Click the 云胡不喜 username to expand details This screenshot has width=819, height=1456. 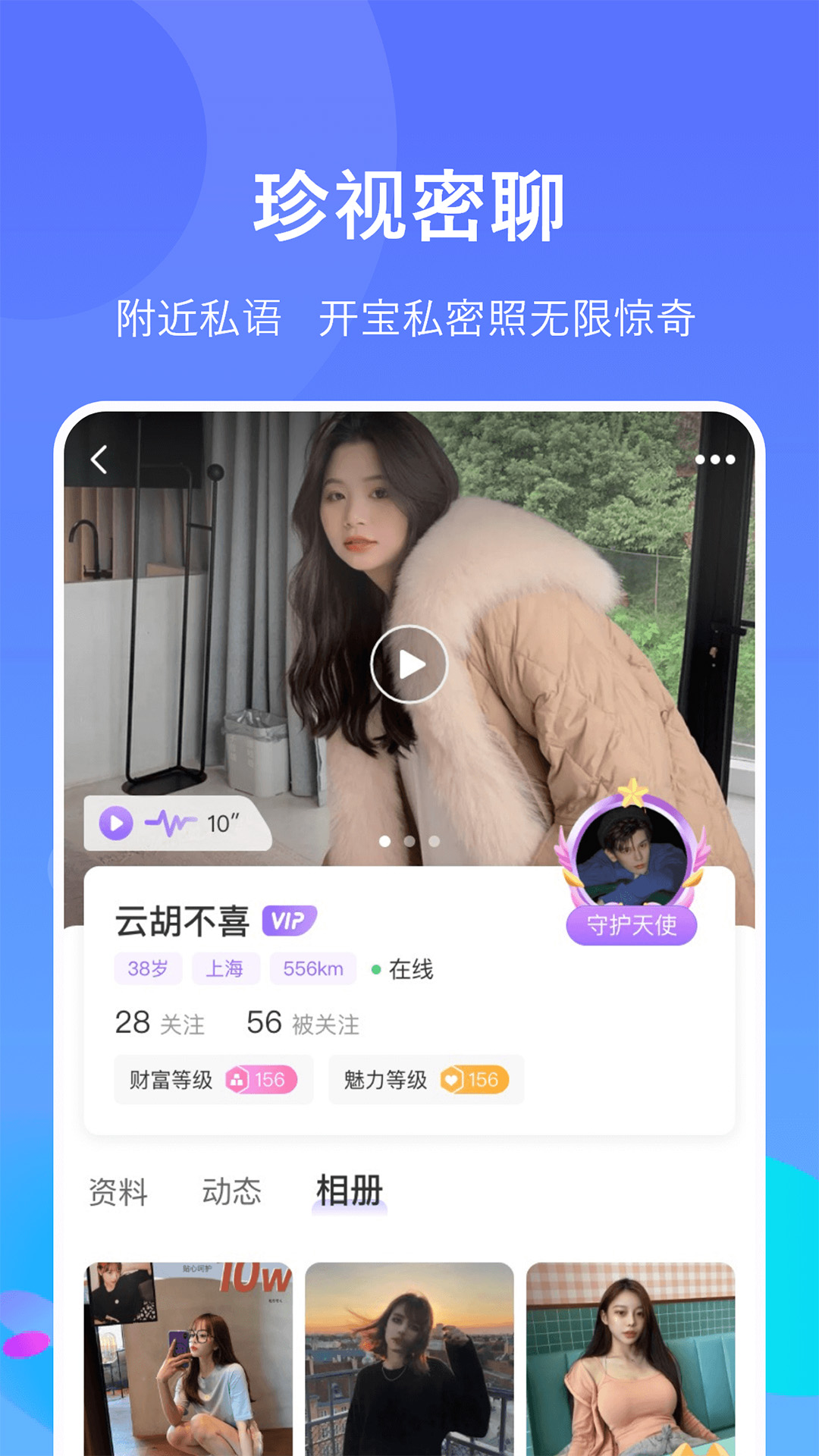coord(182,919)
